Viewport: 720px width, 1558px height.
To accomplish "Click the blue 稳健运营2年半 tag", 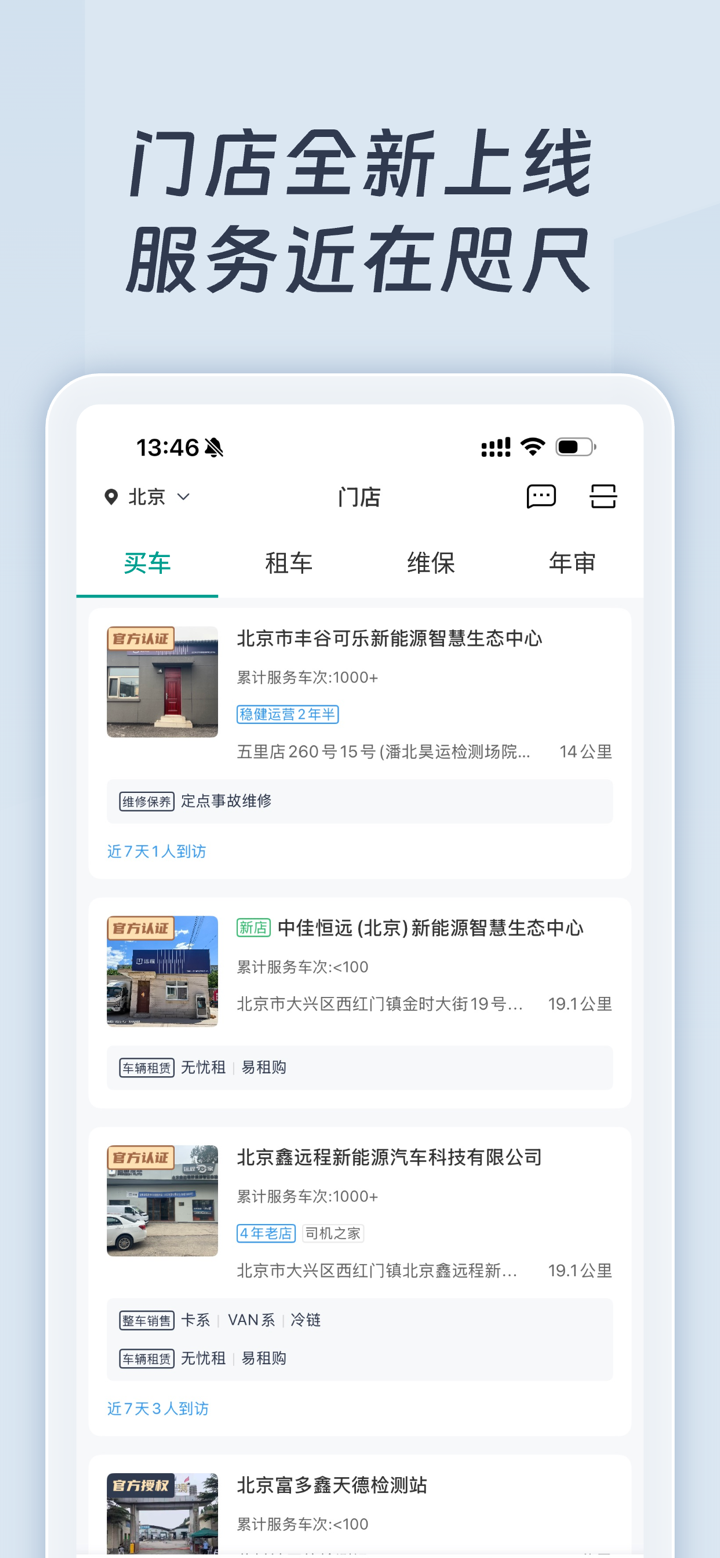I will pos(288,714).
